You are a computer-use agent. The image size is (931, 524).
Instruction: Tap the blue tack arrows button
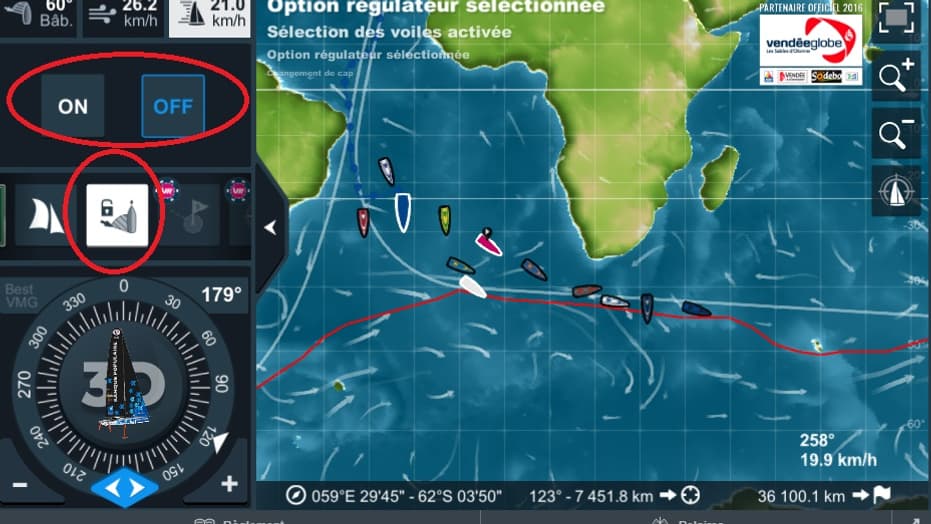click(x=124, y=489)
